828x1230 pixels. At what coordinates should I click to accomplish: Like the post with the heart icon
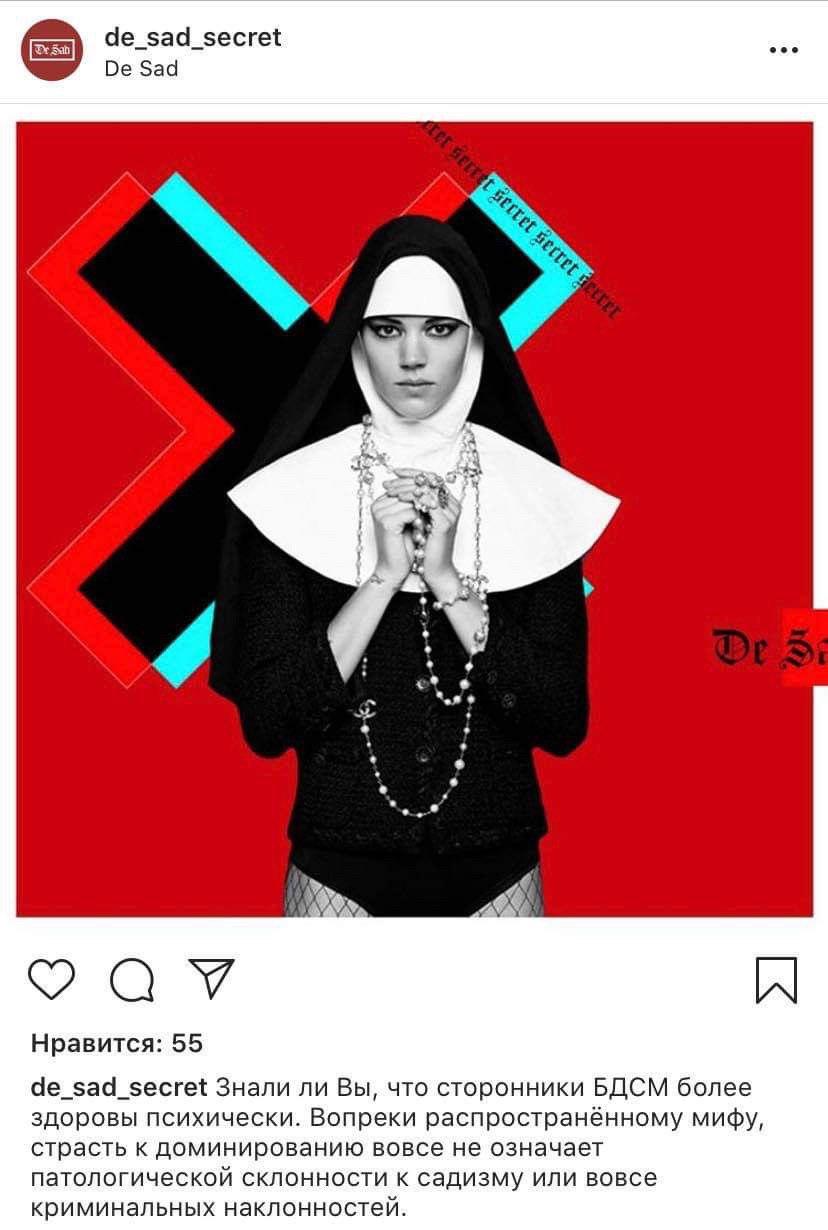[52, 979]
